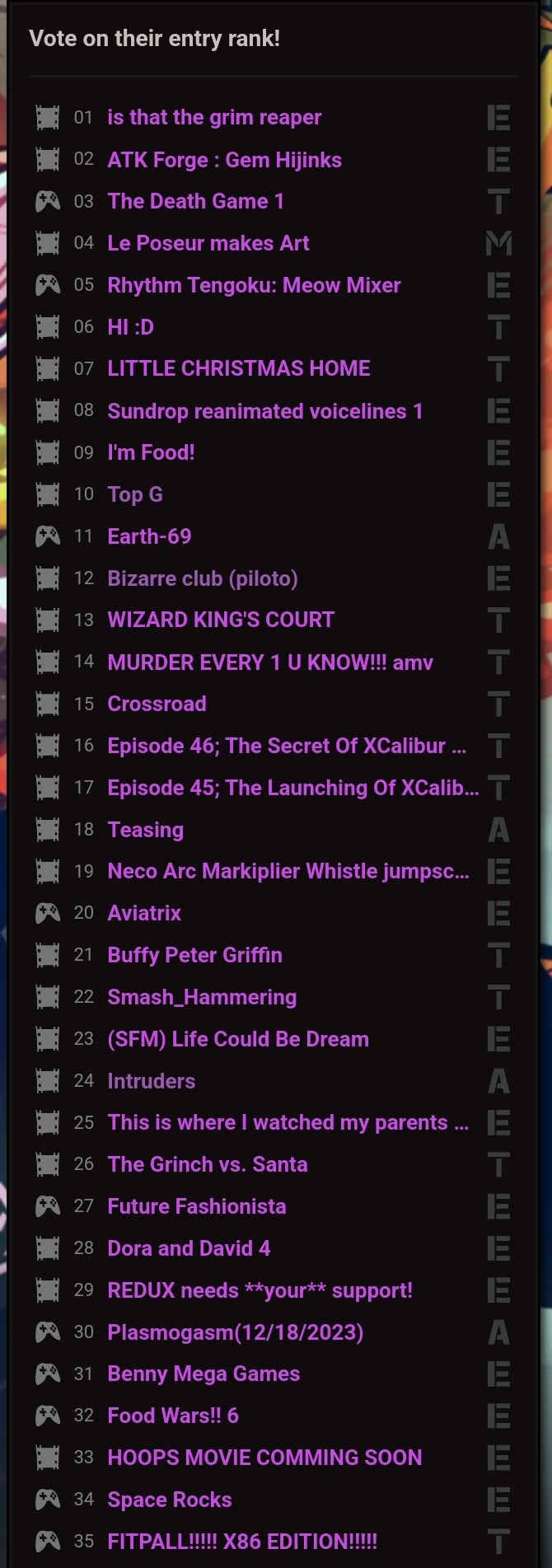Open '(SFM) Life Could Be Dream'

tap(237, 1039)
